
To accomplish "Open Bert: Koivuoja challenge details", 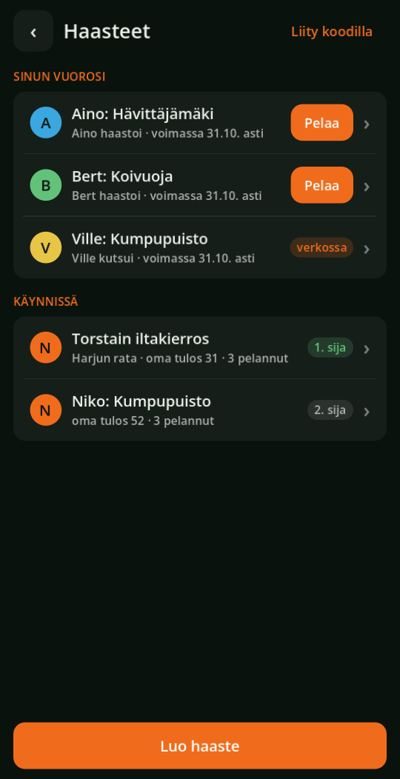I will [x=200, y=185].
